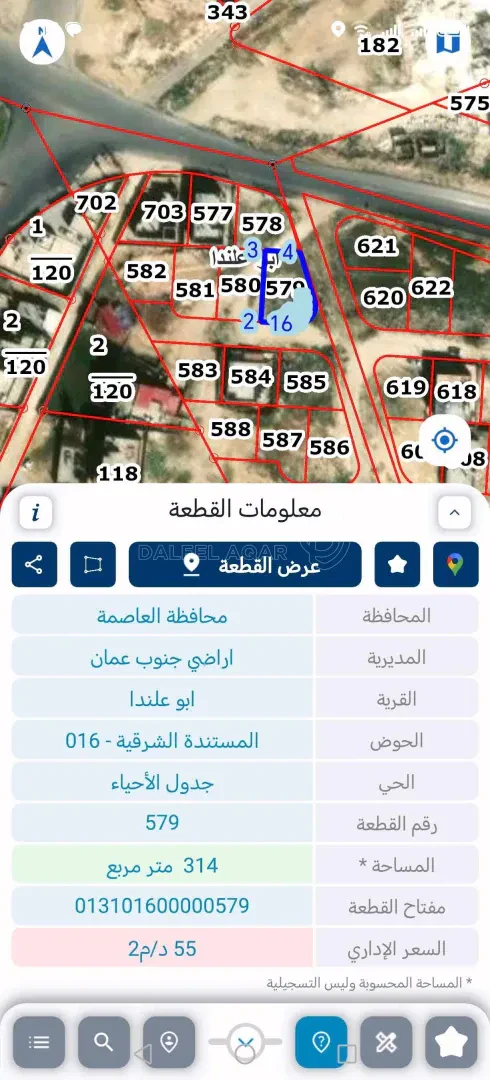Open favorites in bottom toolbar
Viewport: 490px width, 1080px height.
point(451,1042)
